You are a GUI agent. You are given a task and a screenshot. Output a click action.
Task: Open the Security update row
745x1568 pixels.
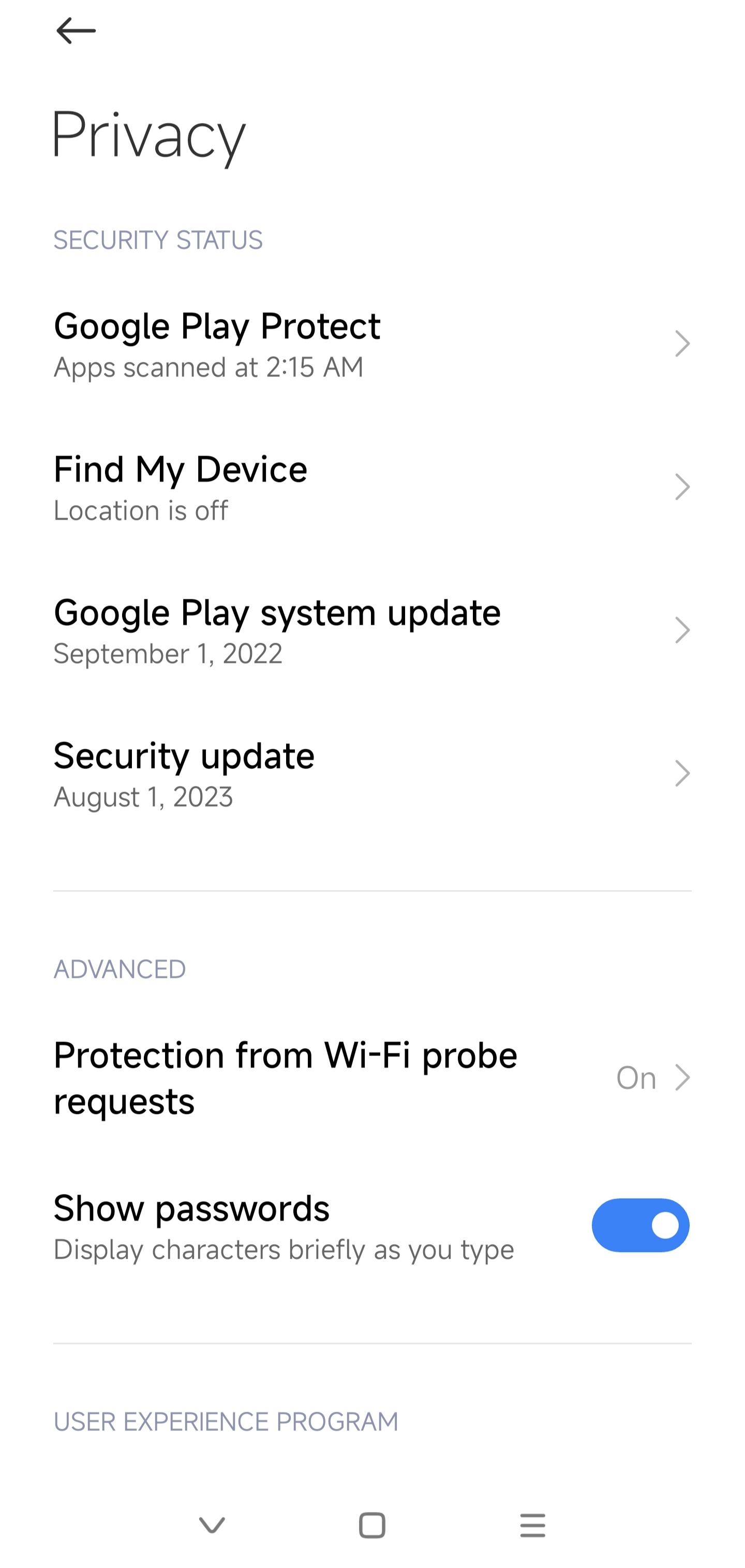coord(372,774)
